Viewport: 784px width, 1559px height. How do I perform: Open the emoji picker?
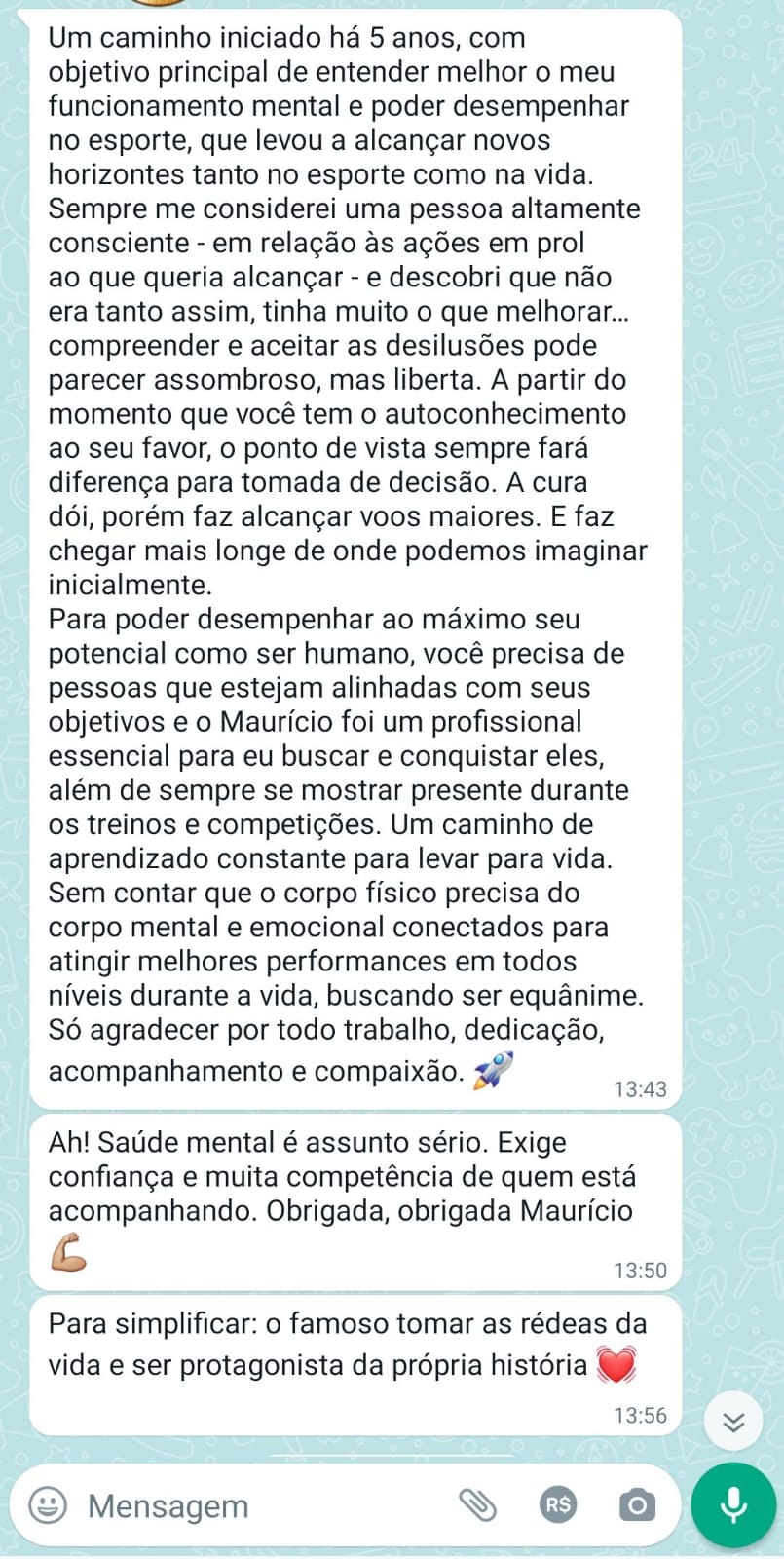47,1505
